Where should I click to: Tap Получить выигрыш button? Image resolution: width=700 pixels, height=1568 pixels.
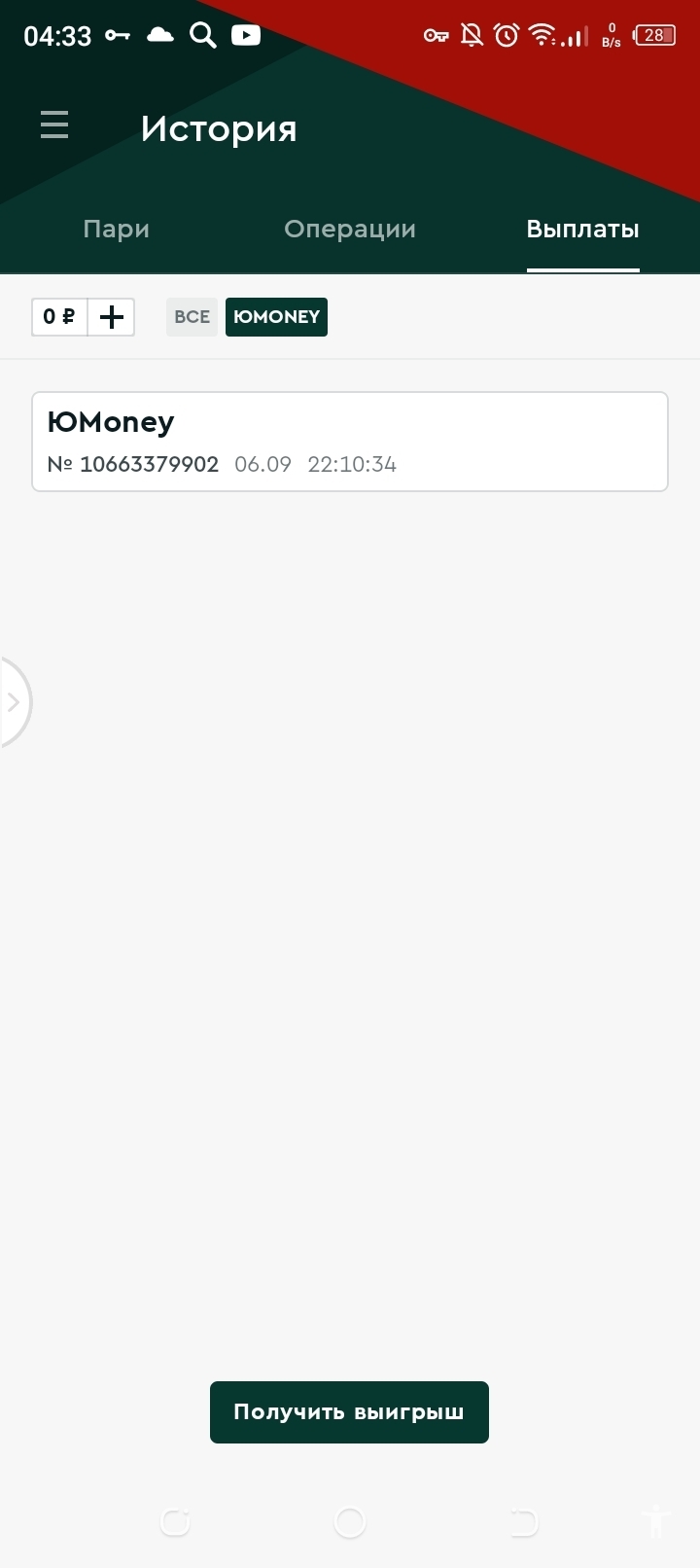click(349, 1412)
